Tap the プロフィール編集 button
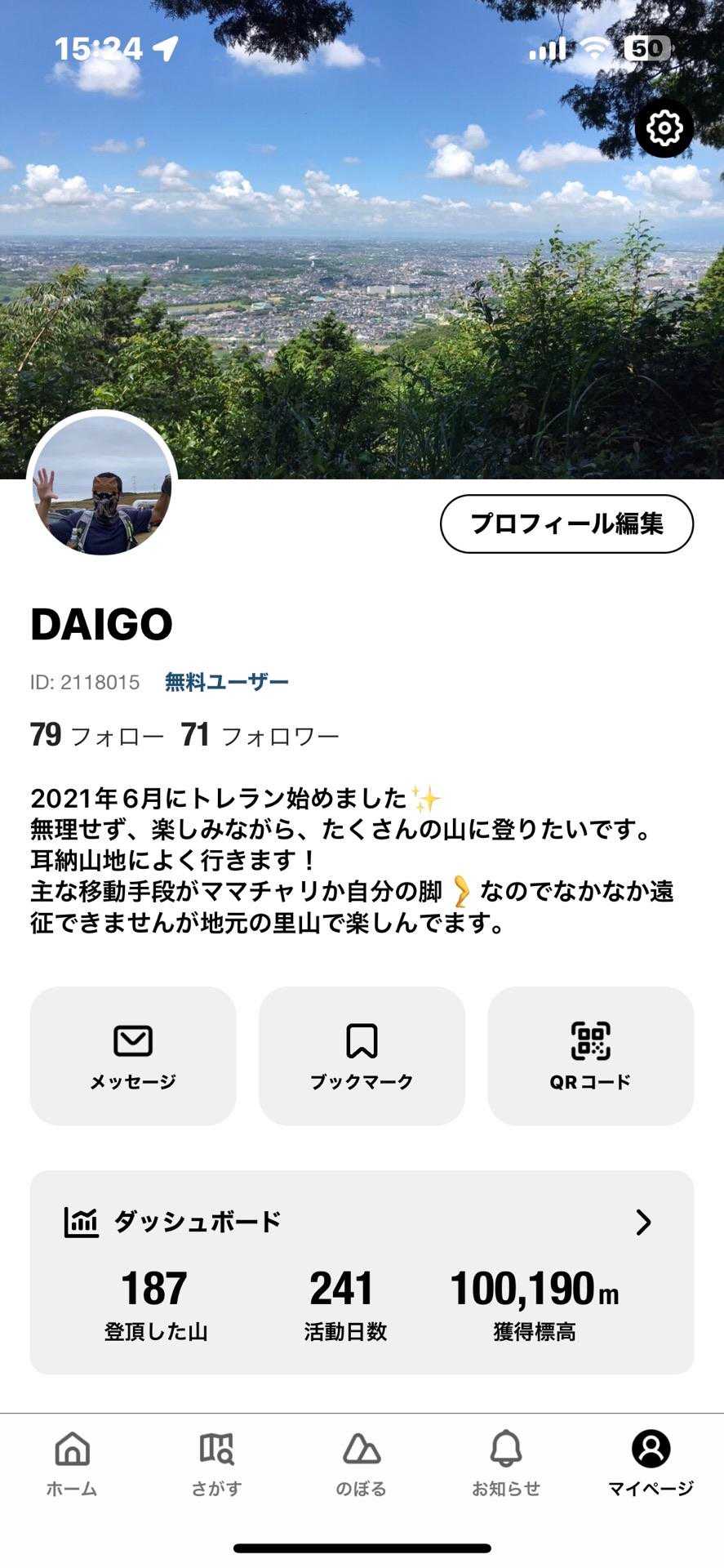The width and height of the screenshot is (724, 1568). pyautogui.click(x=566, y=523)
